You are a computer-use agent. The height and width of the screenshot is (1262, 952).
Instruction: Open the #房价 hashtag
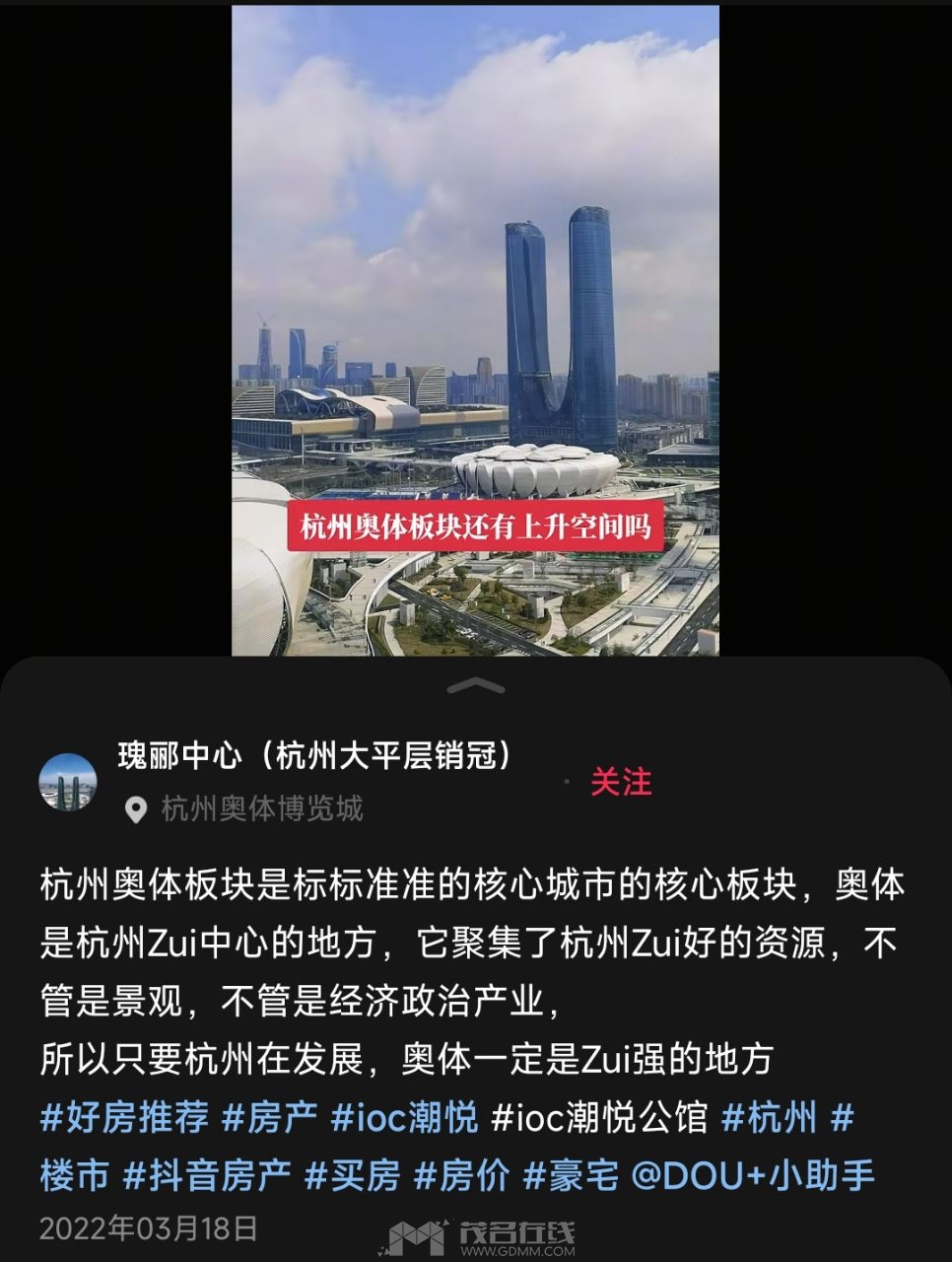(461, 1175)
